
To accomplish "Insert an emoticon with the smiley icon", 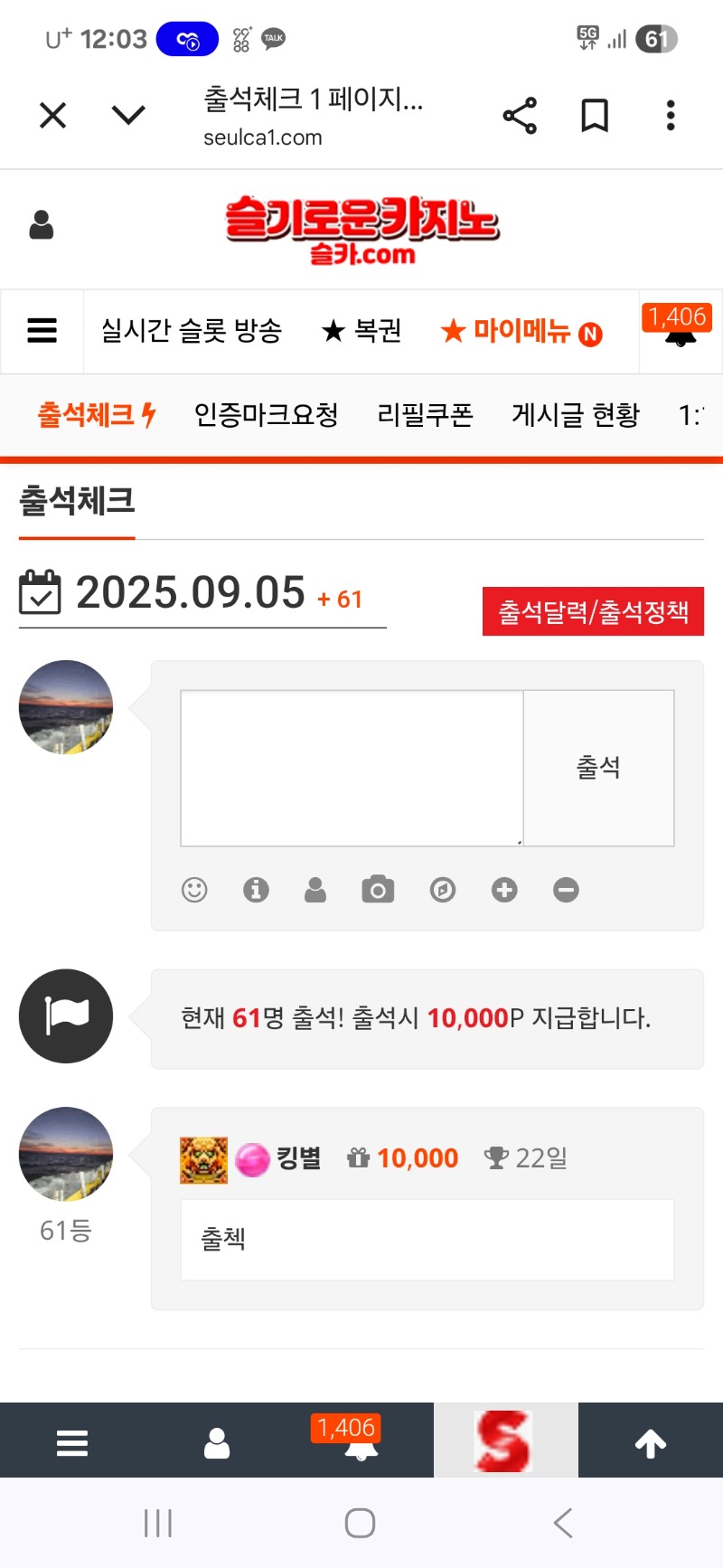I will [194, 891].
